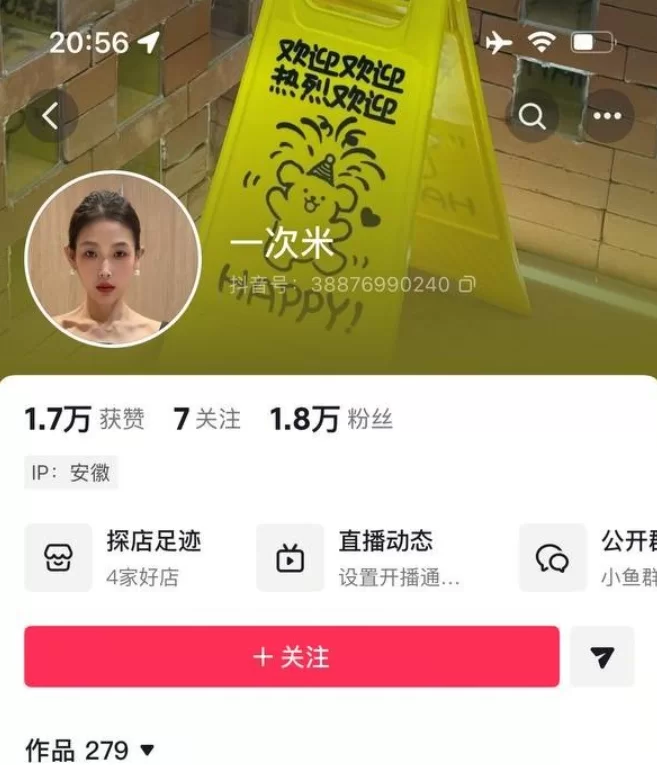Open the three-dot overflow menu
657x765 pixels.
(607, 117)
